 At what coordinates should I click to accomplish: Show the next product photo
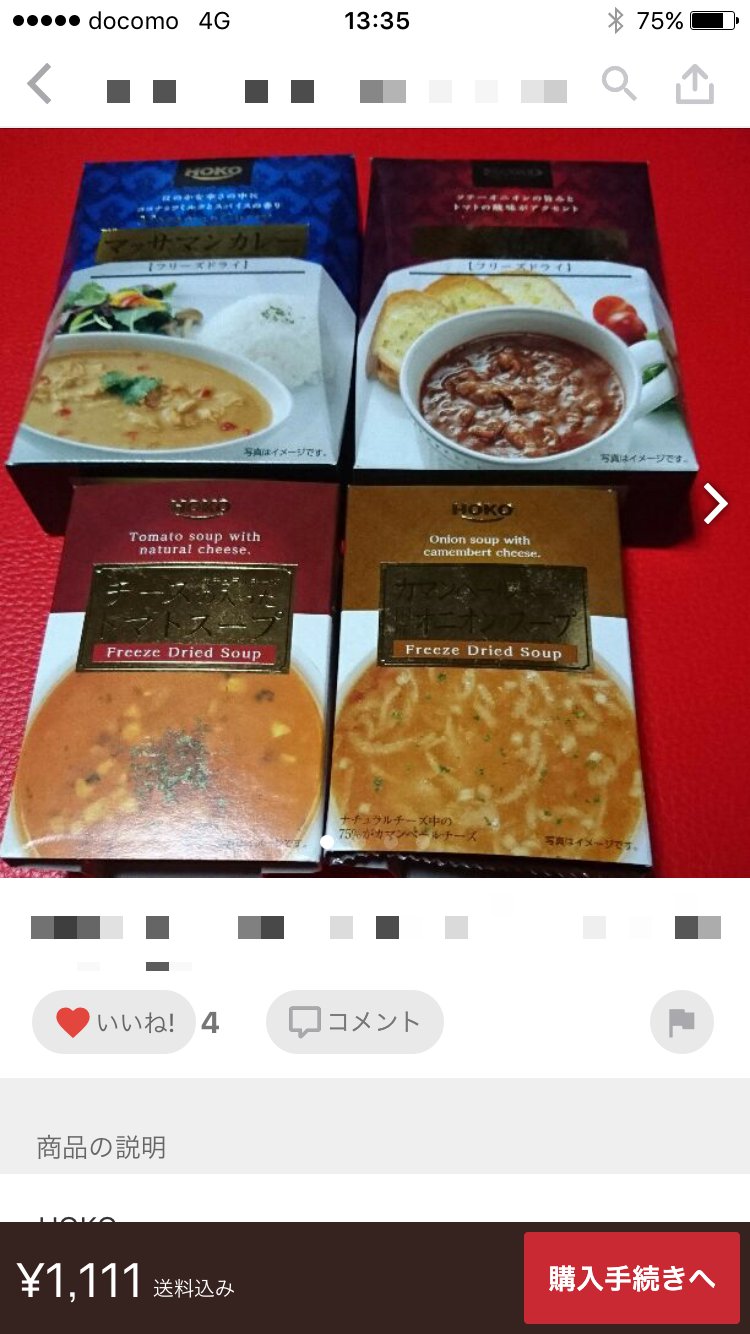click(x=716, y=504)
